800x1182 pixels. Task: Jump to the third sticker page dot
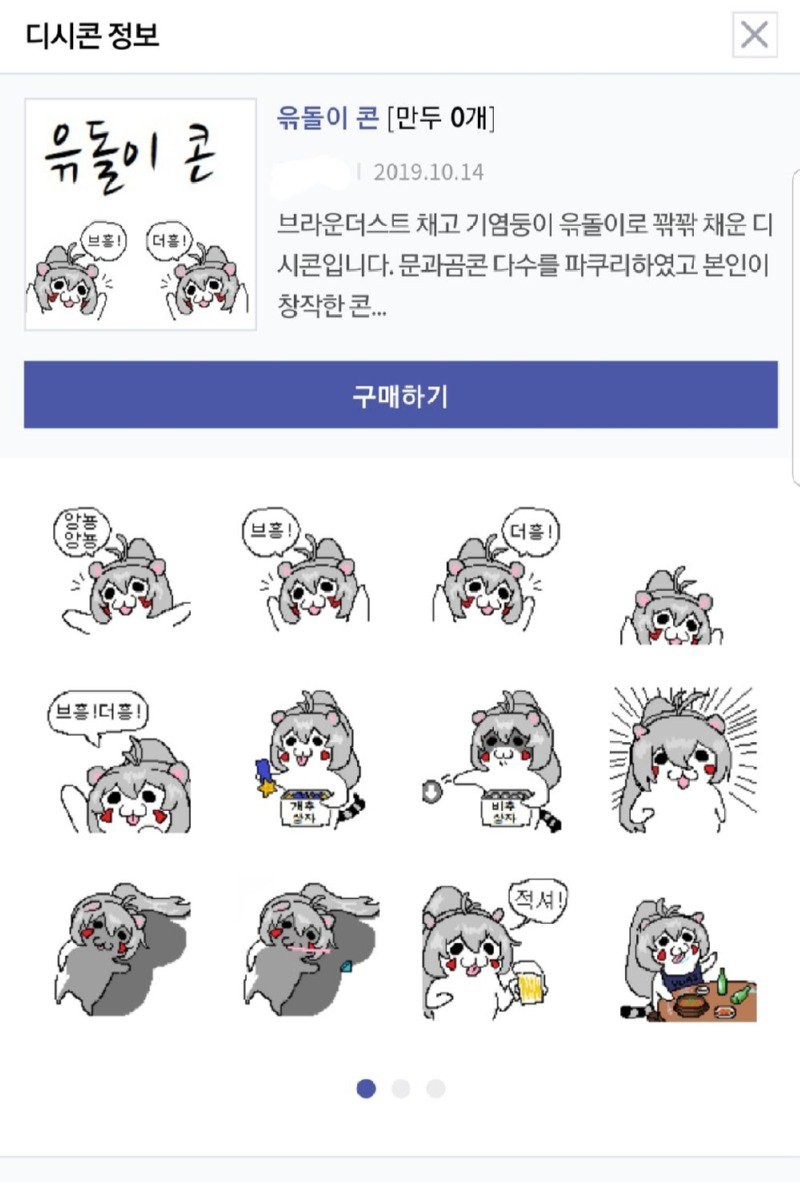pyautogui.click(x=435, y=1089)
